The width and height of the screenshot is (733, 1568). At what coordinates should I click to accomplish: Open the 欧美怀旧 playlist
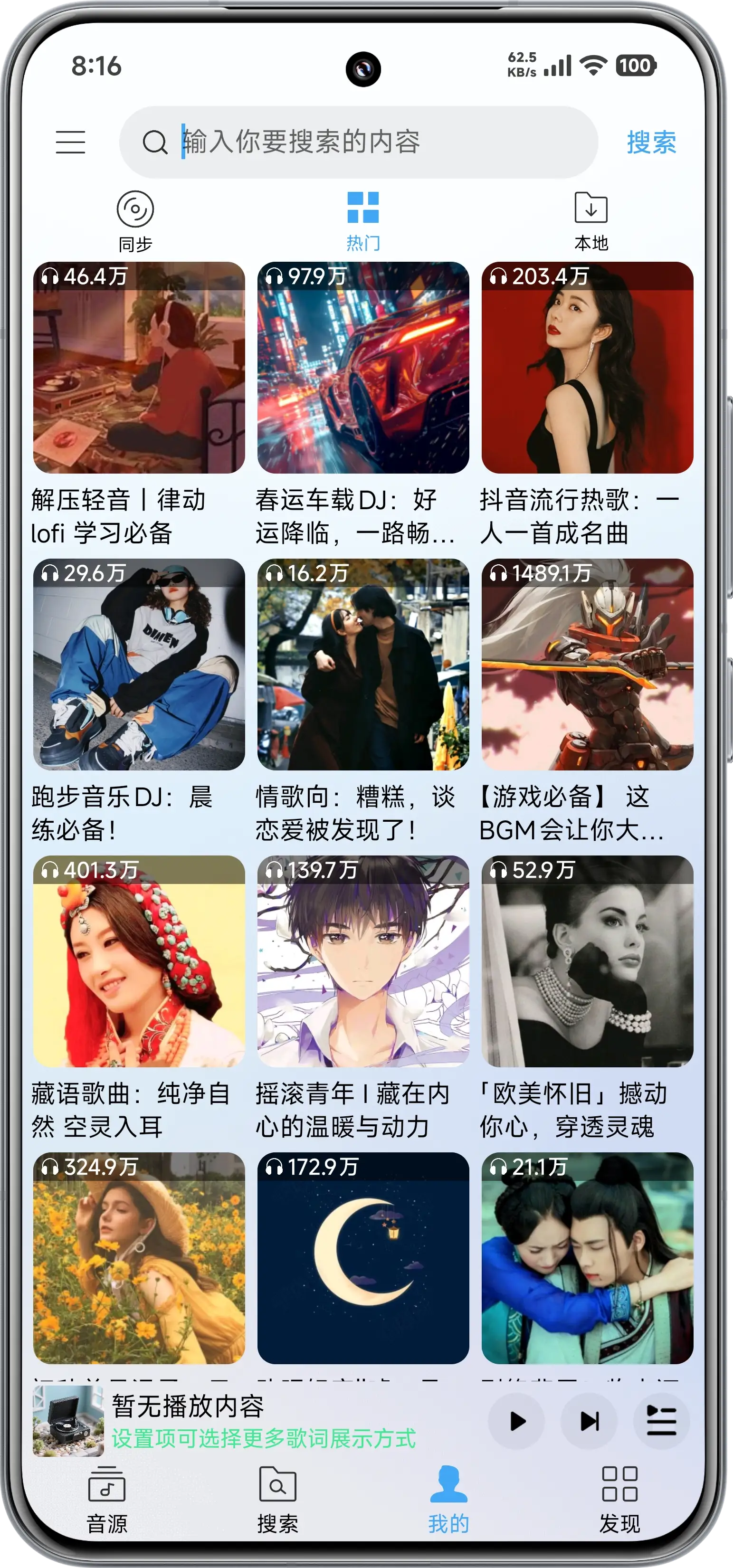[587, 961]
